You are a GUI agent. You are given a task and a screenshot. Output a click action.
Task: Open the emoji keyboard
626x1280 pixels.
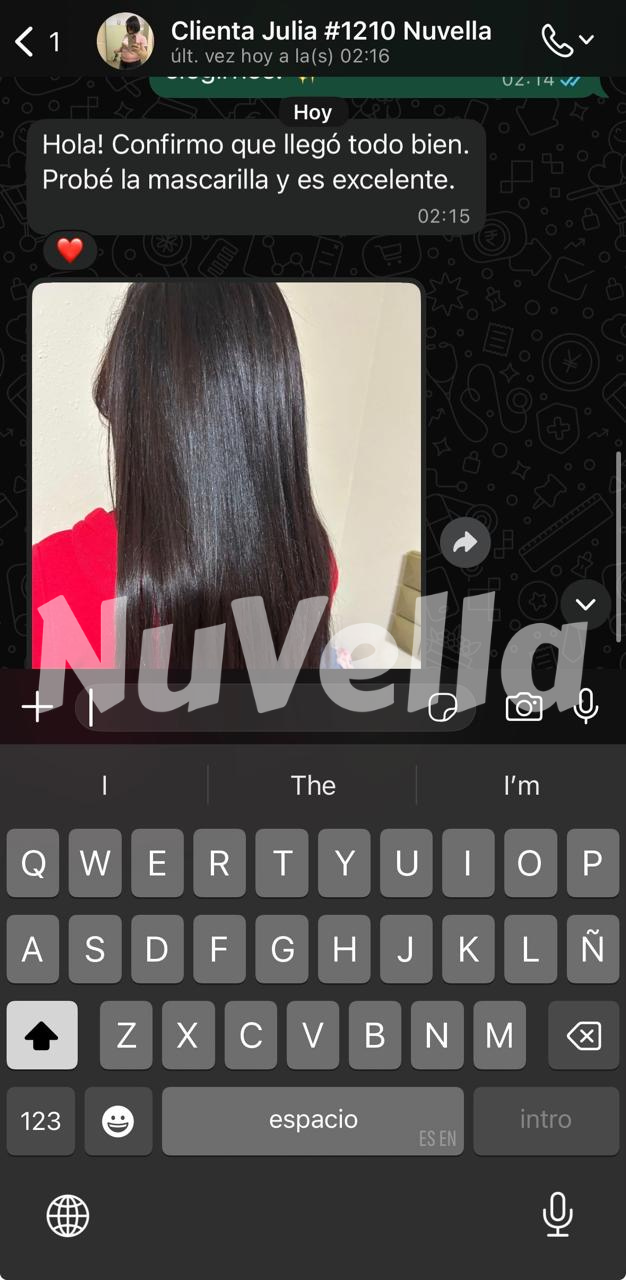pyautogui.click(x=118, y=1121)
